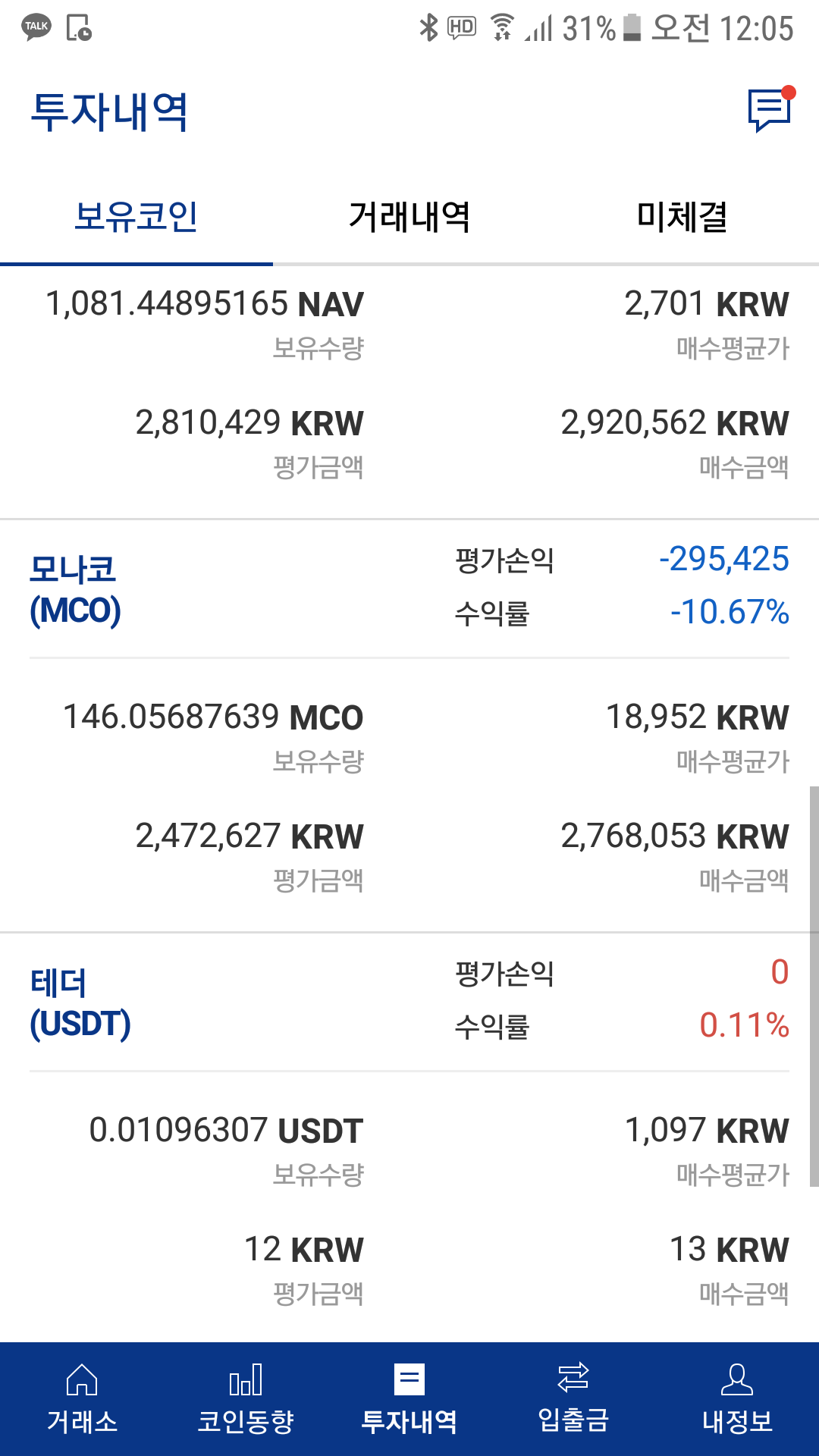Tap the KakaoTalk status bar icon
The image size is (819, 1456).
(35, 25)
